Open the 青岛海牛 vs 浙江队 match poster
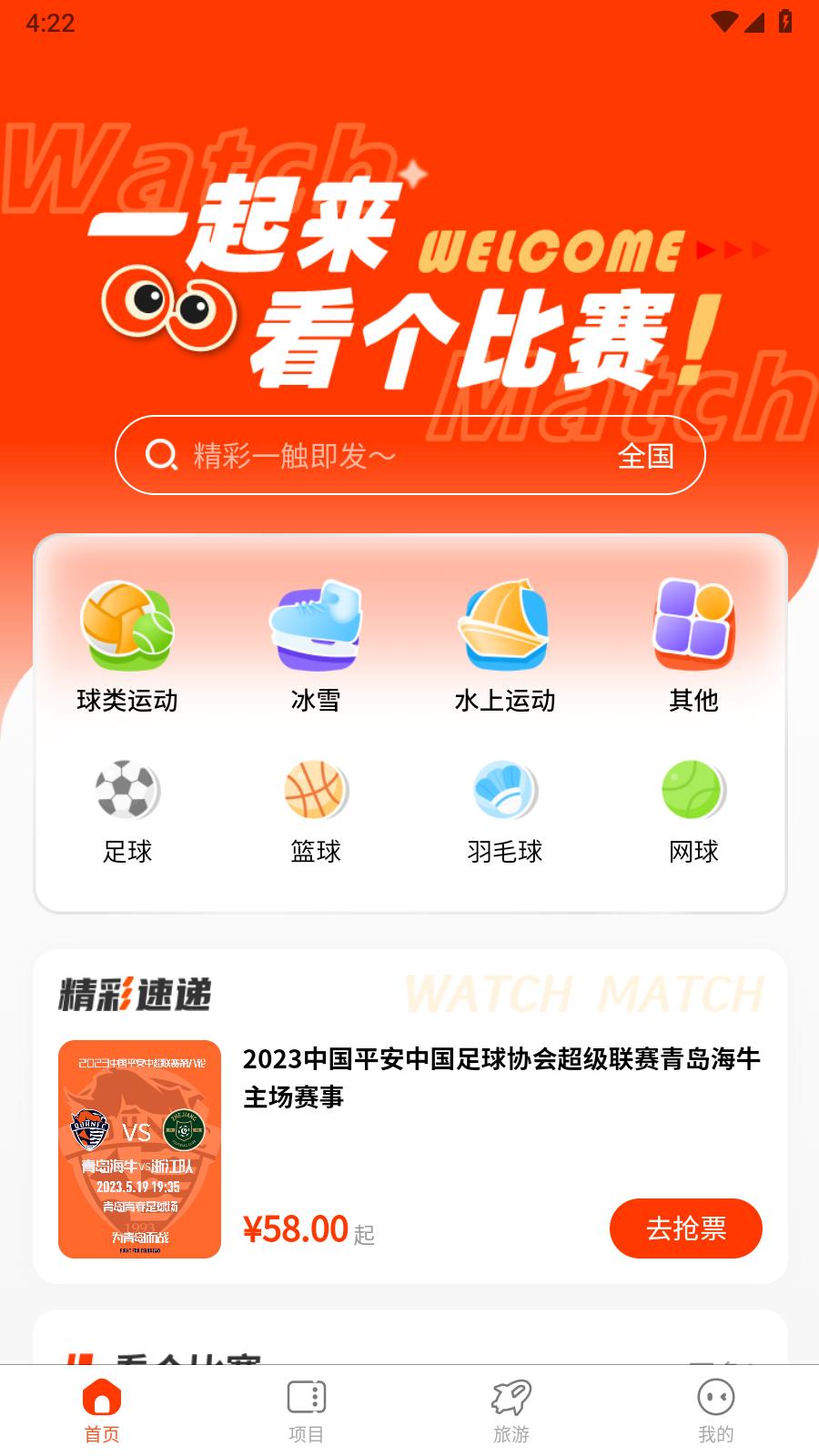This screenshot has width=819, height=1456. pyautogui.click(x=139, y=1148)
